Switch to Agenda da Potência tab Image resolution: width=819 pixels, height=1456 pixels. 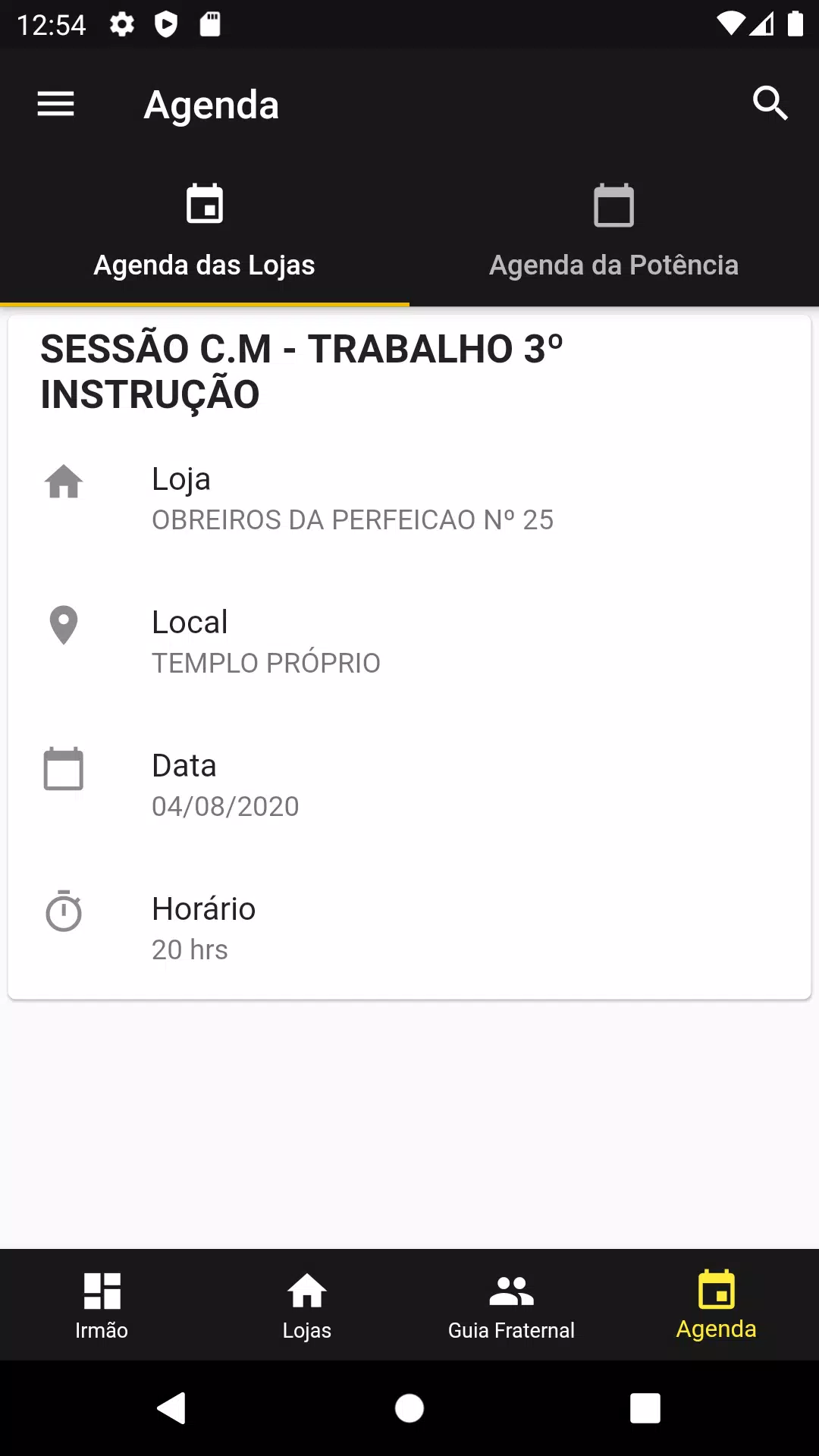coord(614,232)
